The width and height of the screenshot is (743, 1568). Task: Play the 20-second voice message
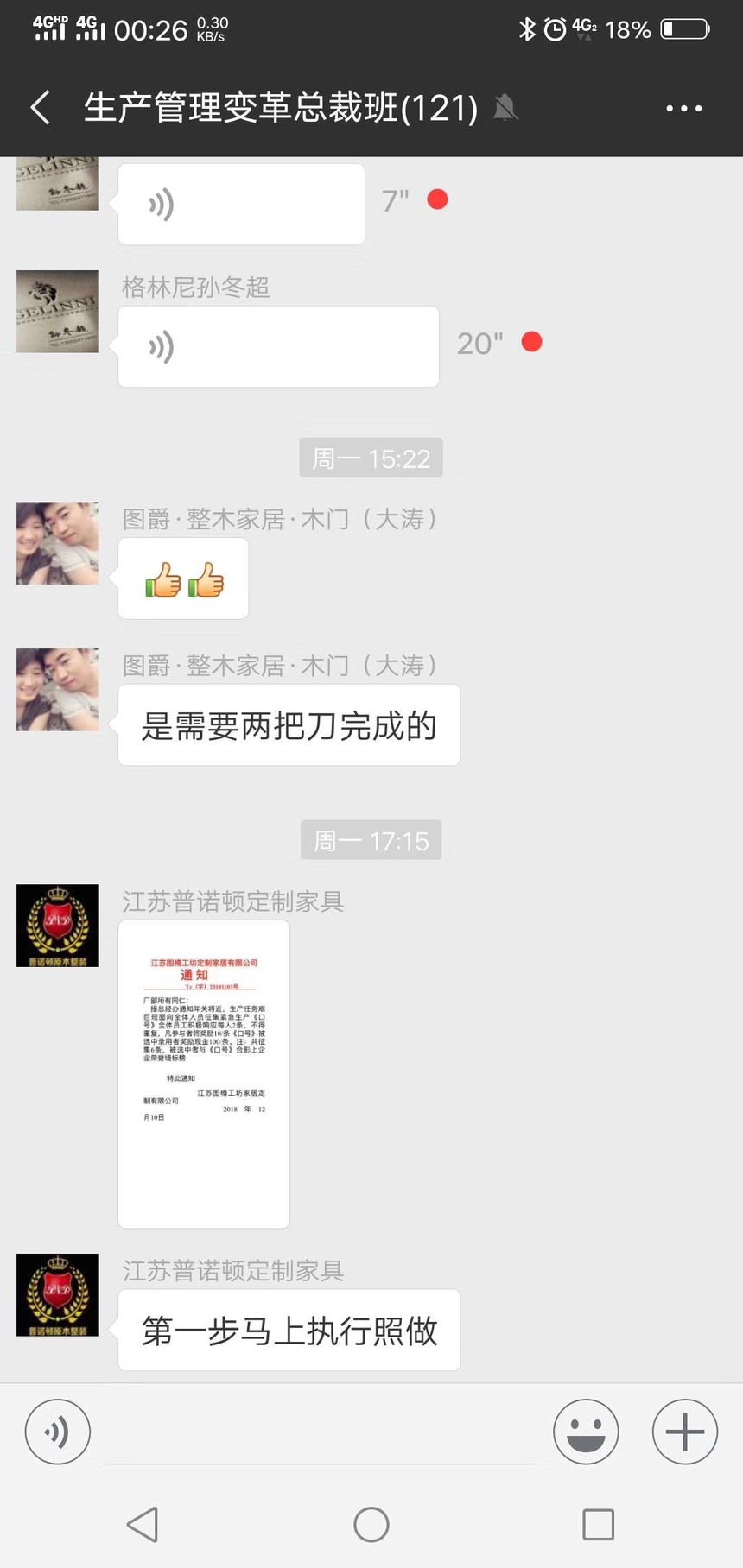277,346
